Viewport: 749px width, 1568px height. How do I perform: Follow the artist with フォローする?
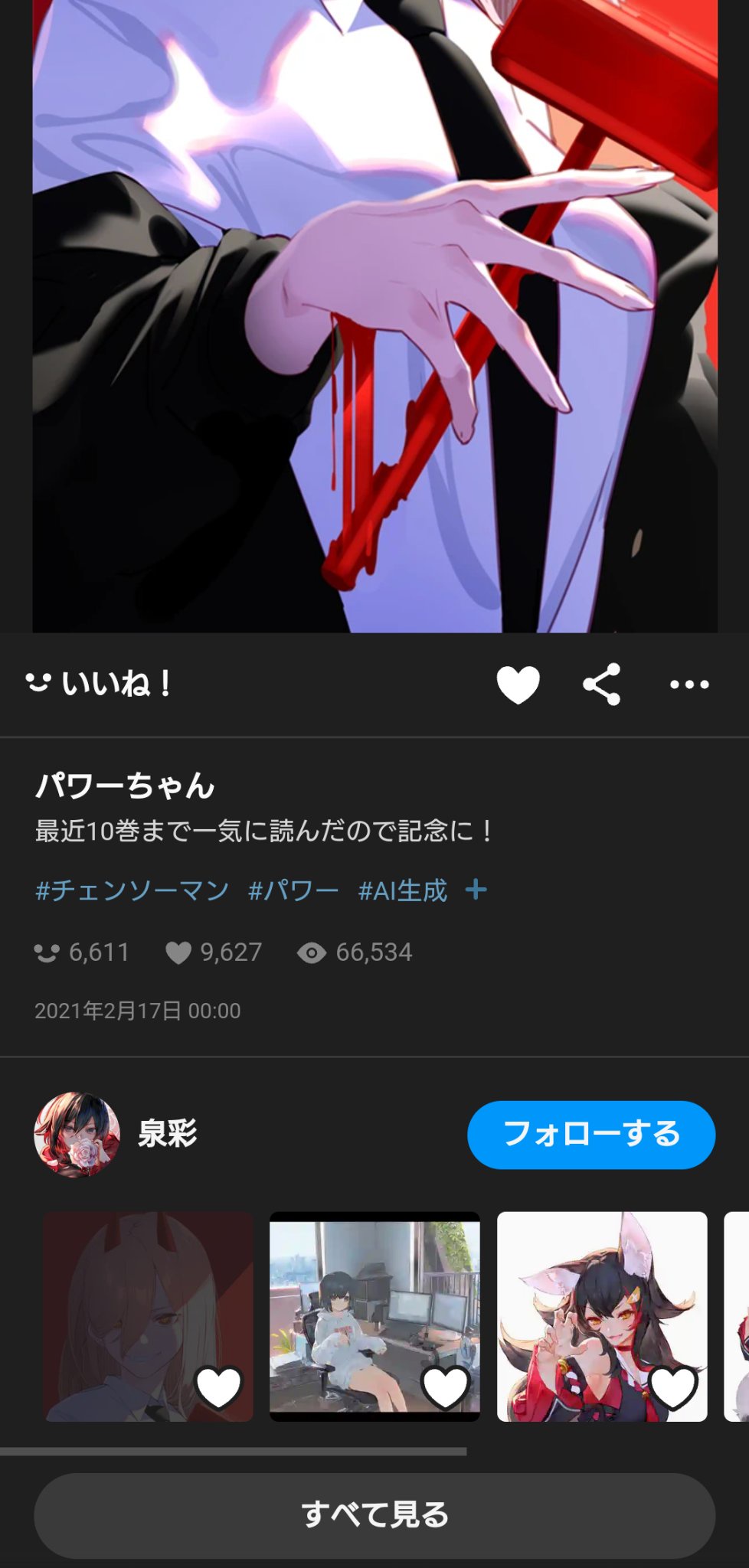[591, 1135]
